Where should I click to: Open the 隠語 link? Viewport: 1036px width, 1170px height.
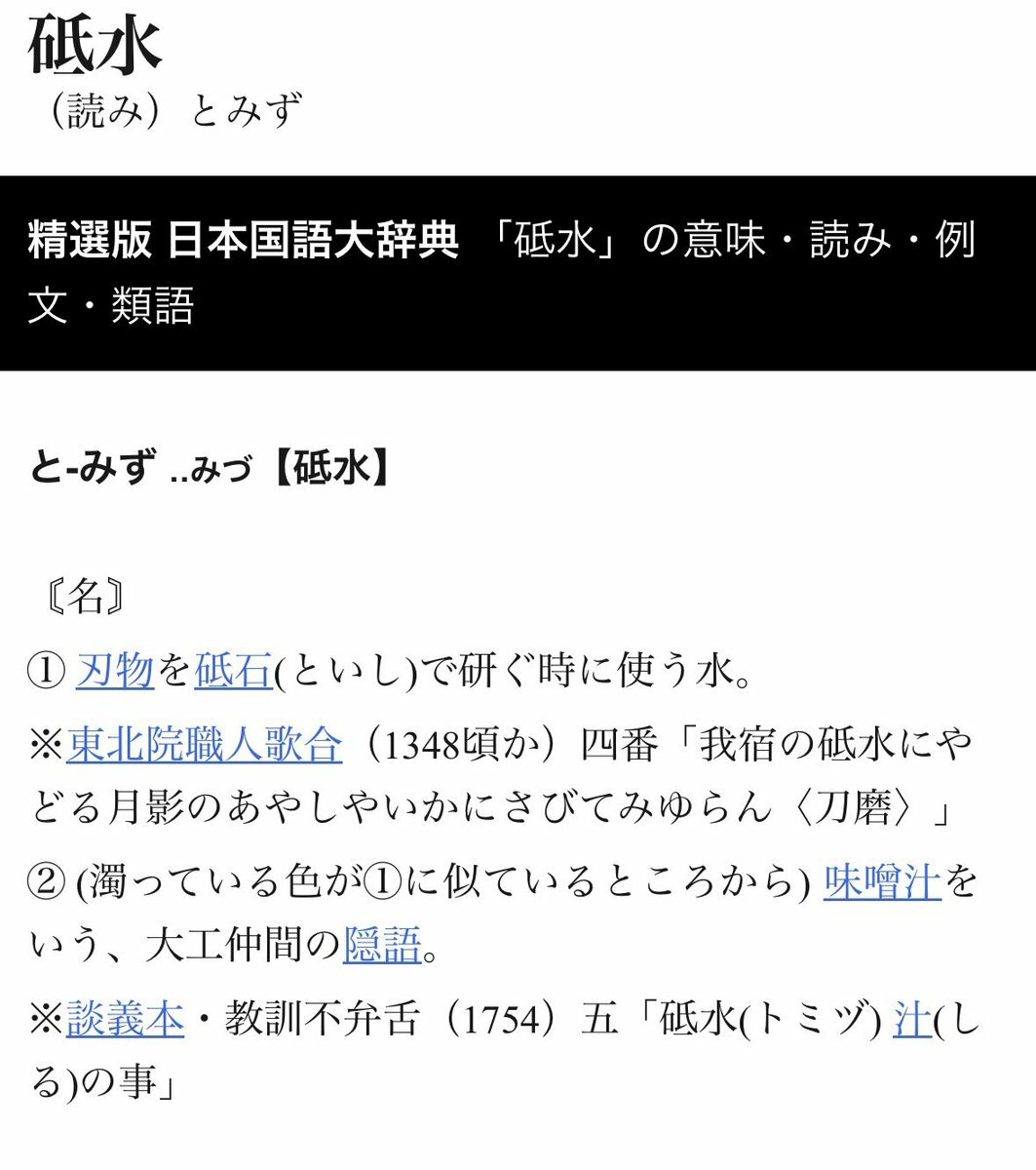382,945
